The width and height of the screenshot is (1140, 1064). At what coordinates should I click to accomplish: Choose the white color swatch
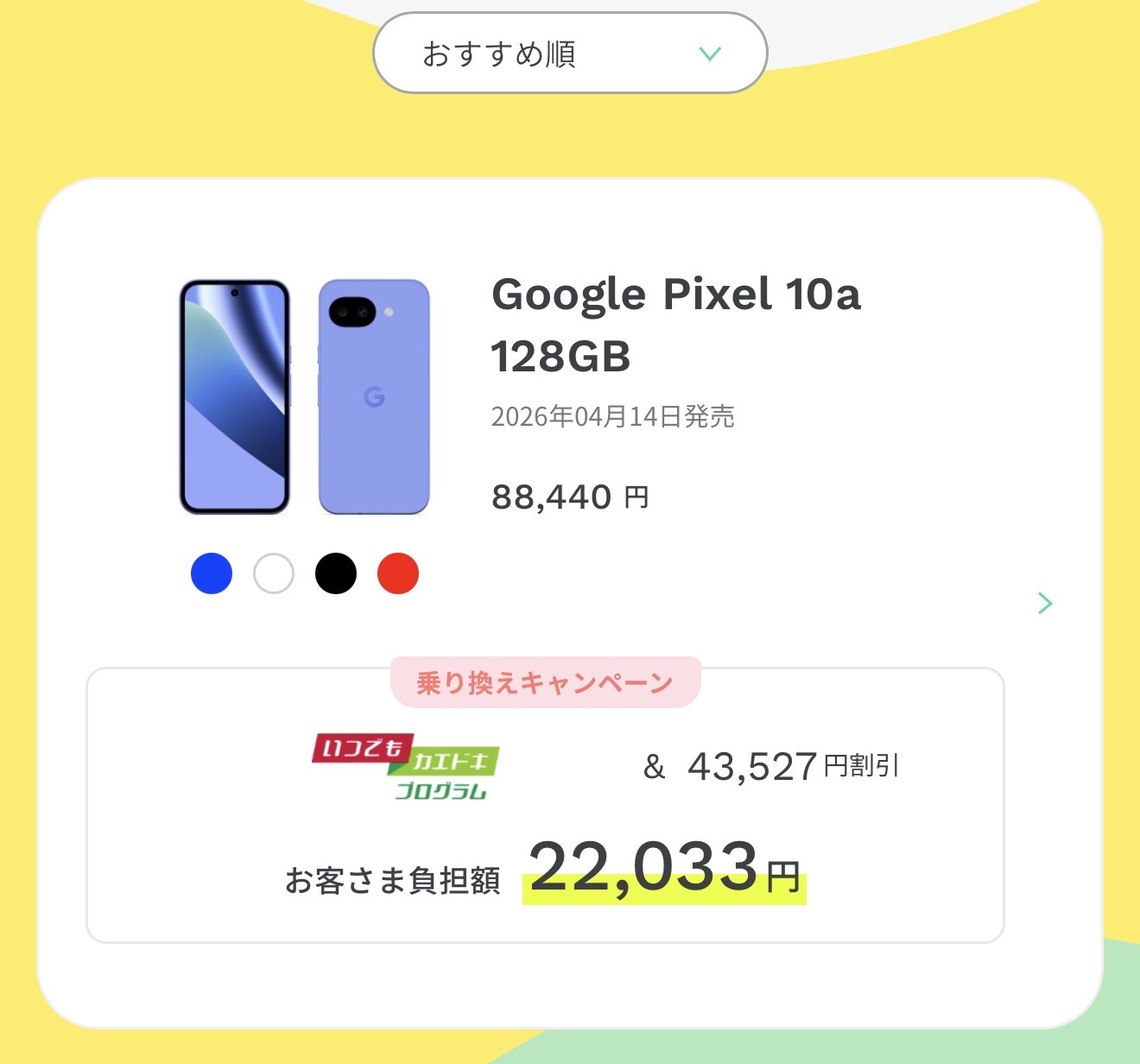274,573
